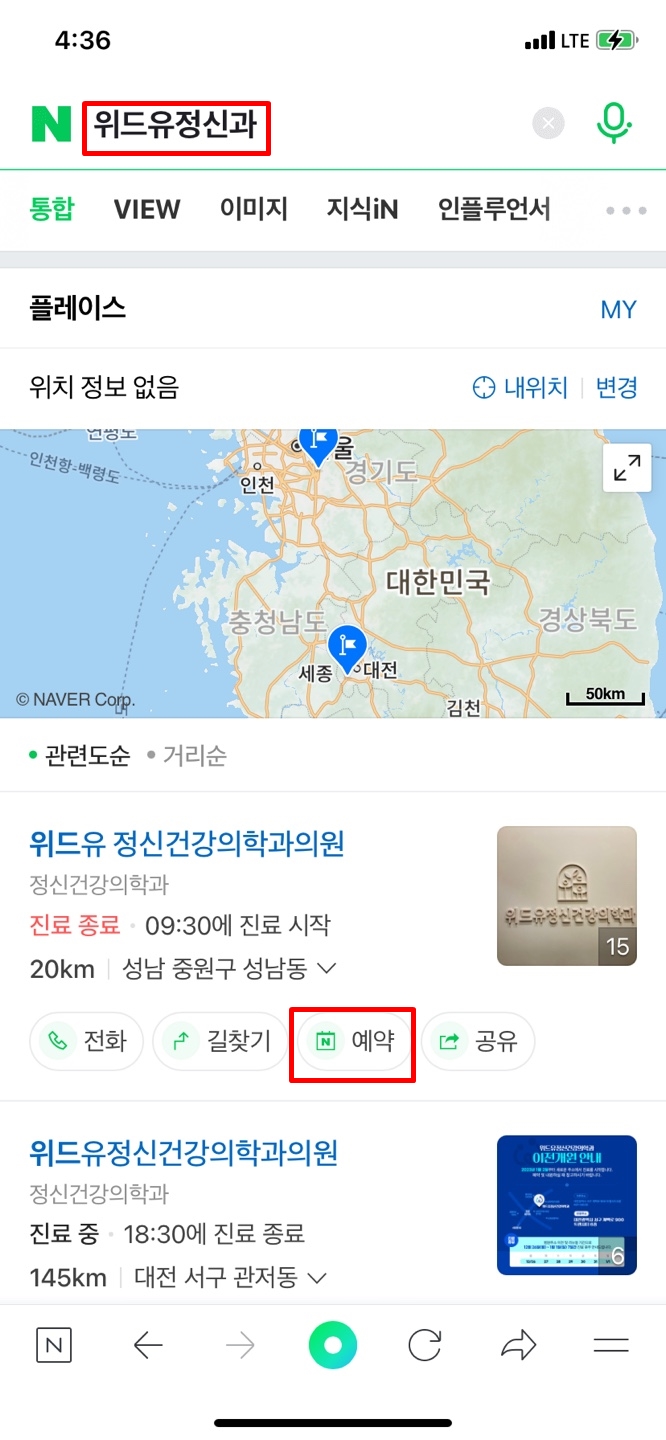Expand the map to full screen
The width and height of the screenshot is (666, 1440).
click(x=627, y=467)
